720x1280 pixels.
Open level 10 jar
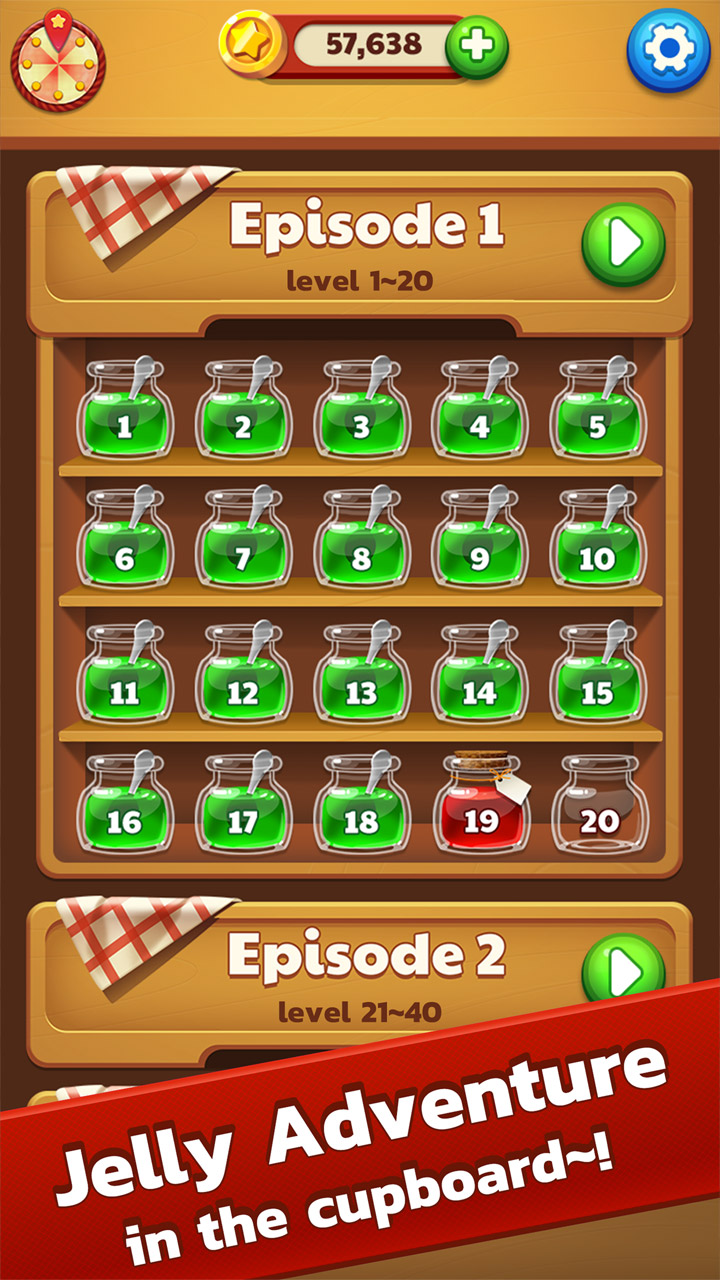[x=598, y=544]
